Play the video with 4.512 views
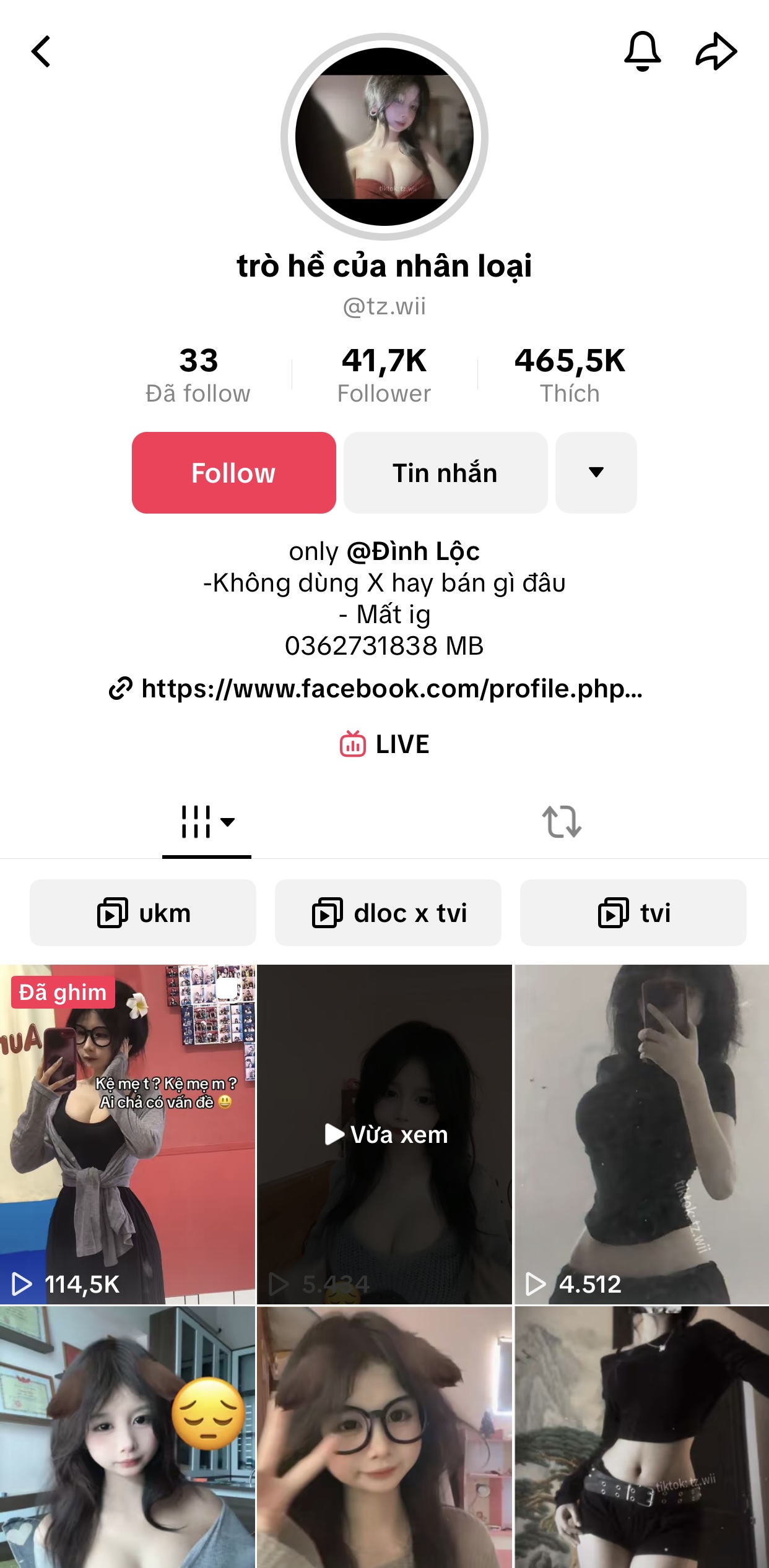Viewport: 769px width, 1568px height. 642,1134
